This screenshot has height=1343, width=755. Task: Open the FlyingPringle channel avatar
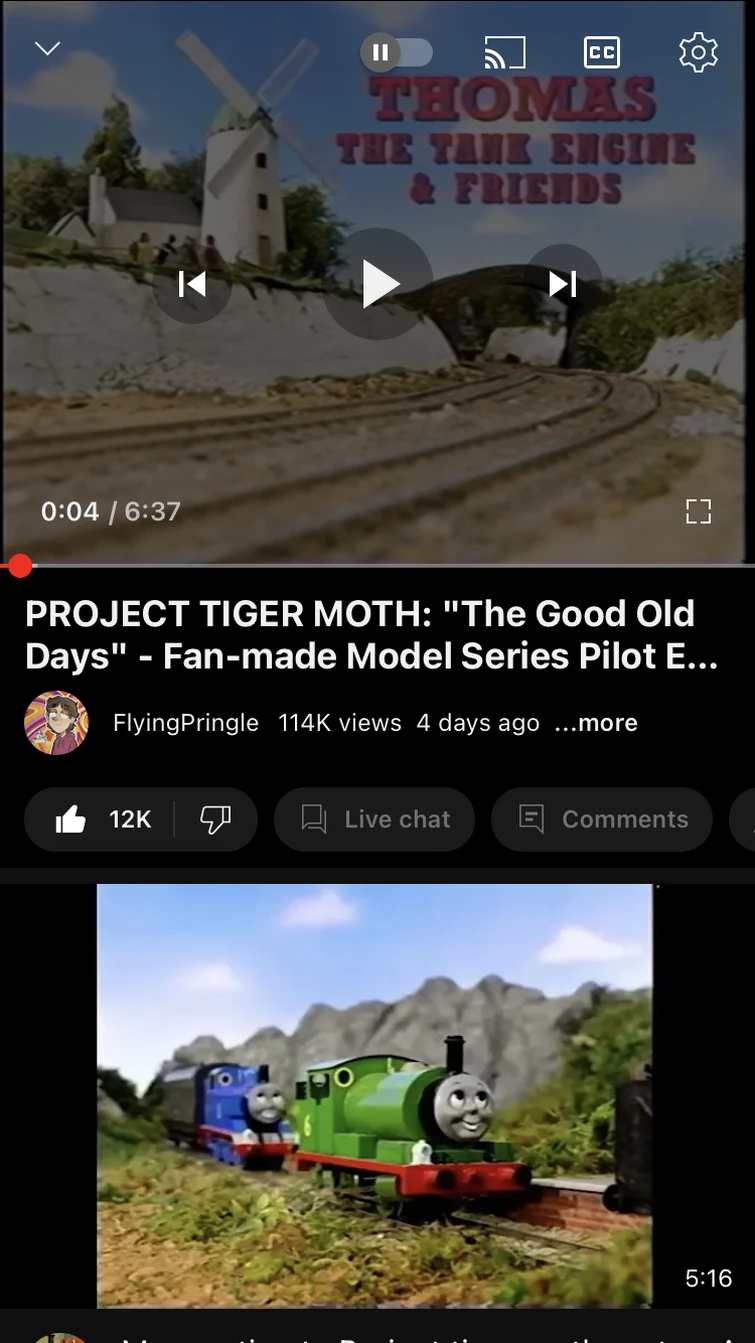tap(56, 722)
